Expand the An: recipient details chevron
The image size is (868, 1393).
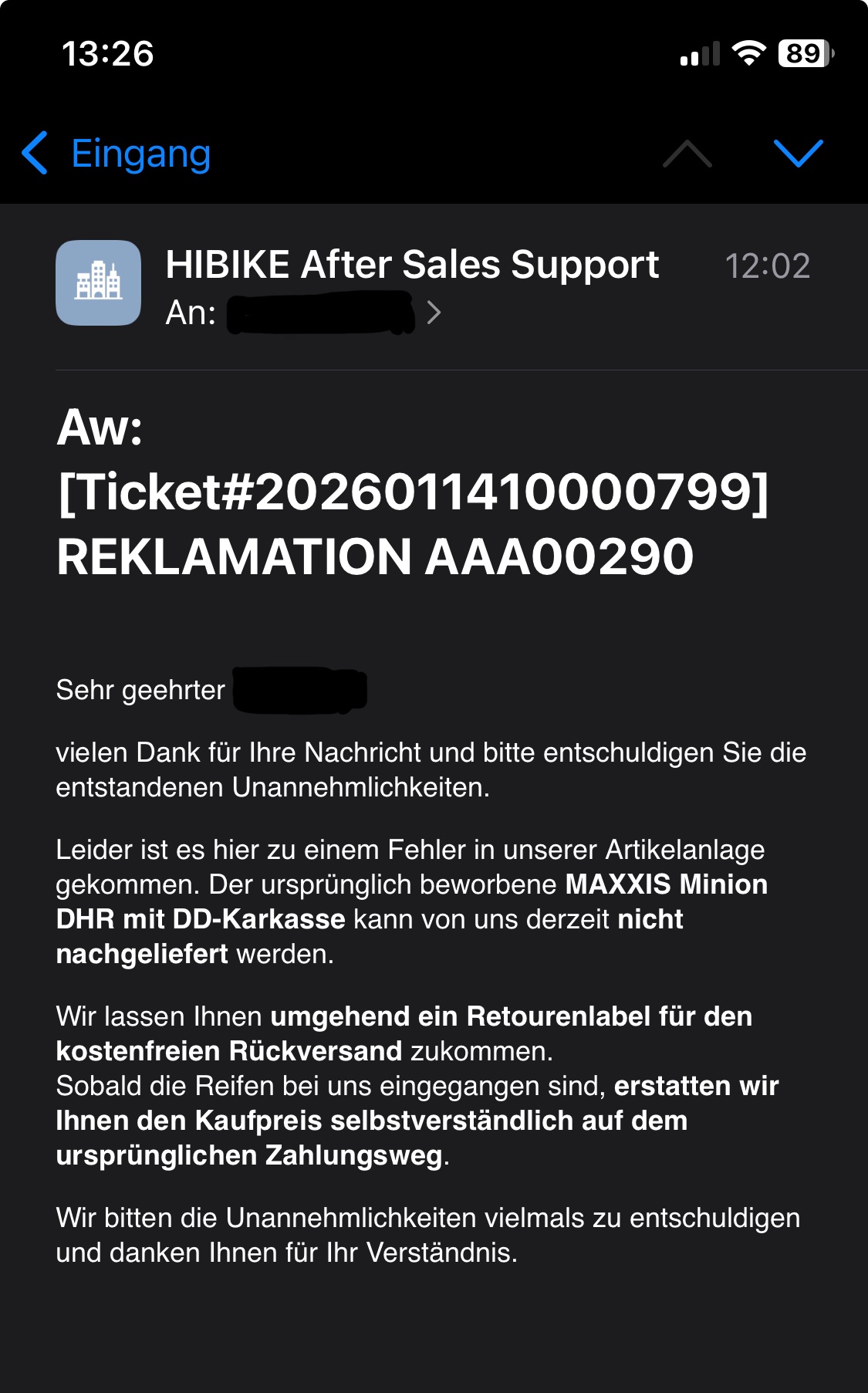(434, 313)
